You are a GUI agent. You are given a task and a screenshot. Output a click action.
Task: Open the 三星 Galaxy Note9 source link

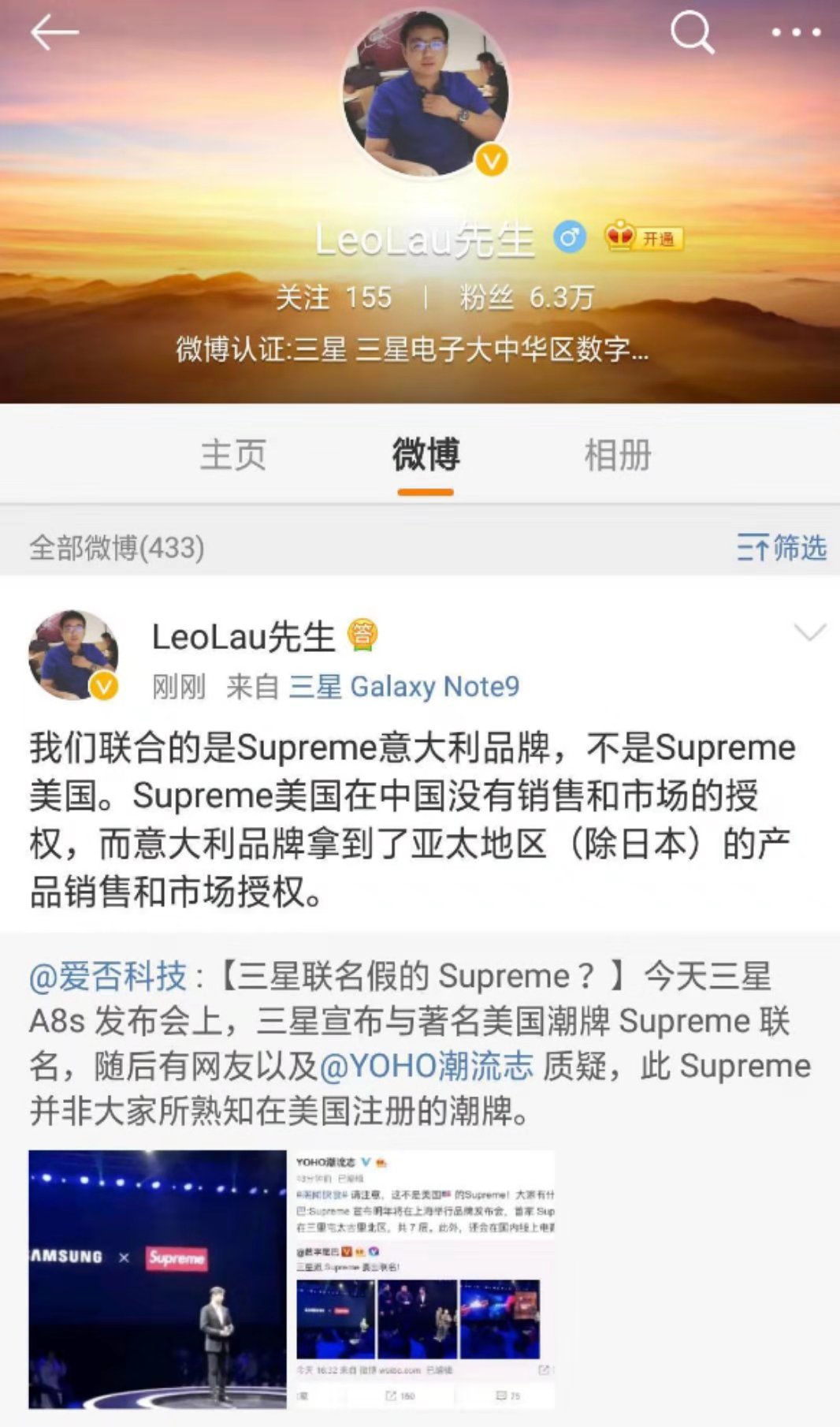click(x=403, y=687)
